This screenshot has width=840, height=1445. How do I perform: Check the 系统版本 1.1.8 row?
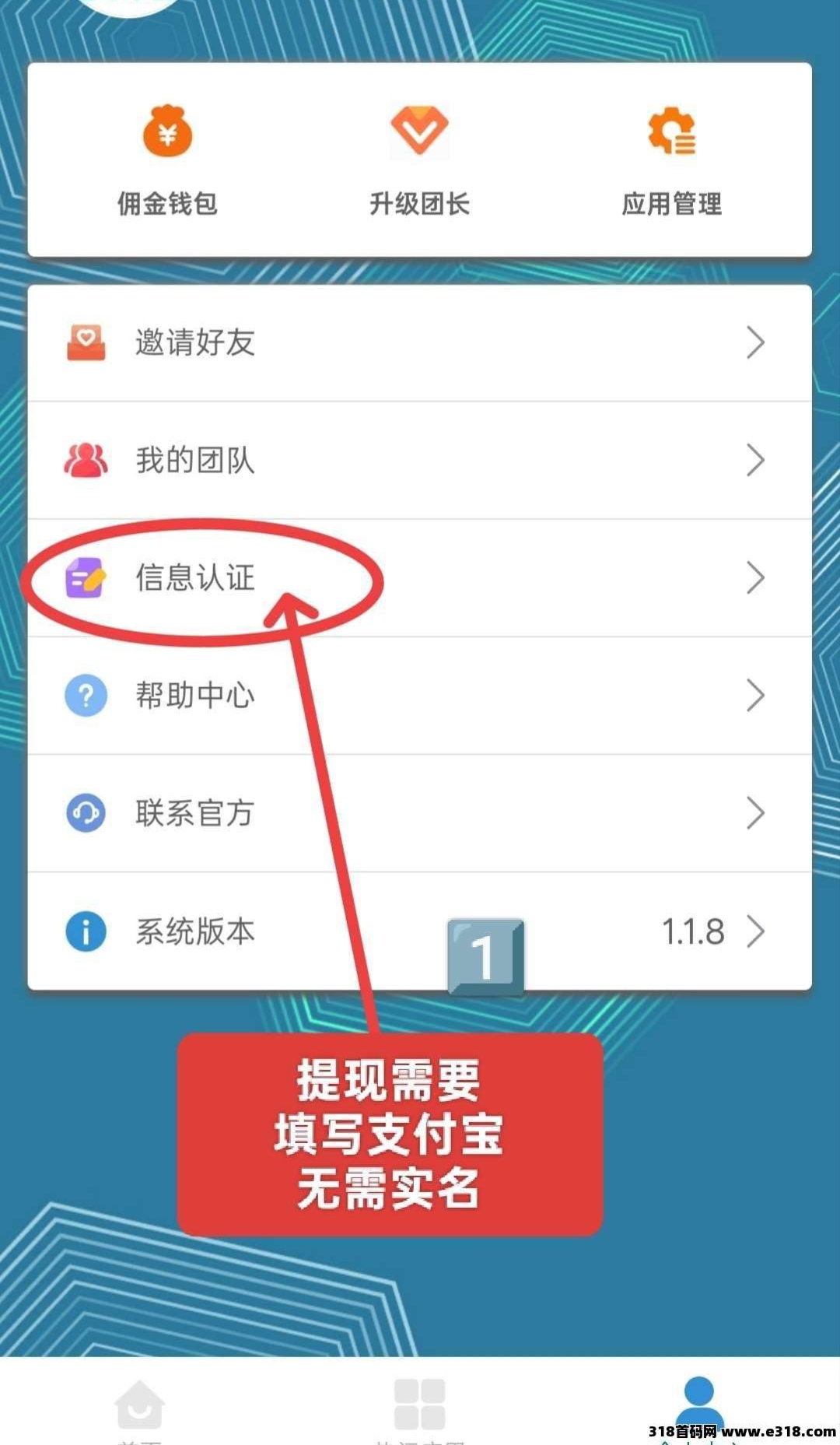pos(419,931)
